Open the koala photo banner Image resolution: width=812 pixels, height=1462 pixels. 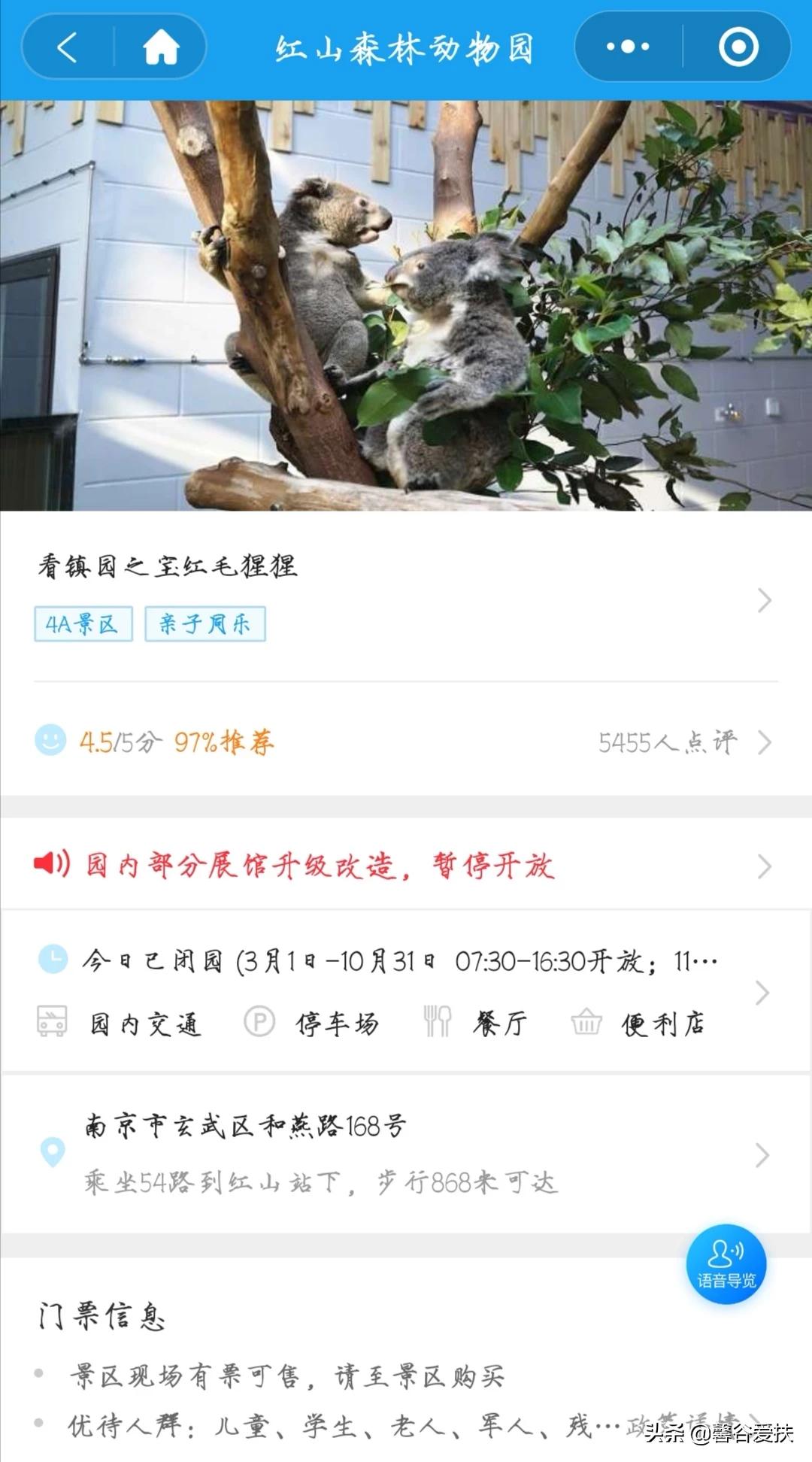406,305
